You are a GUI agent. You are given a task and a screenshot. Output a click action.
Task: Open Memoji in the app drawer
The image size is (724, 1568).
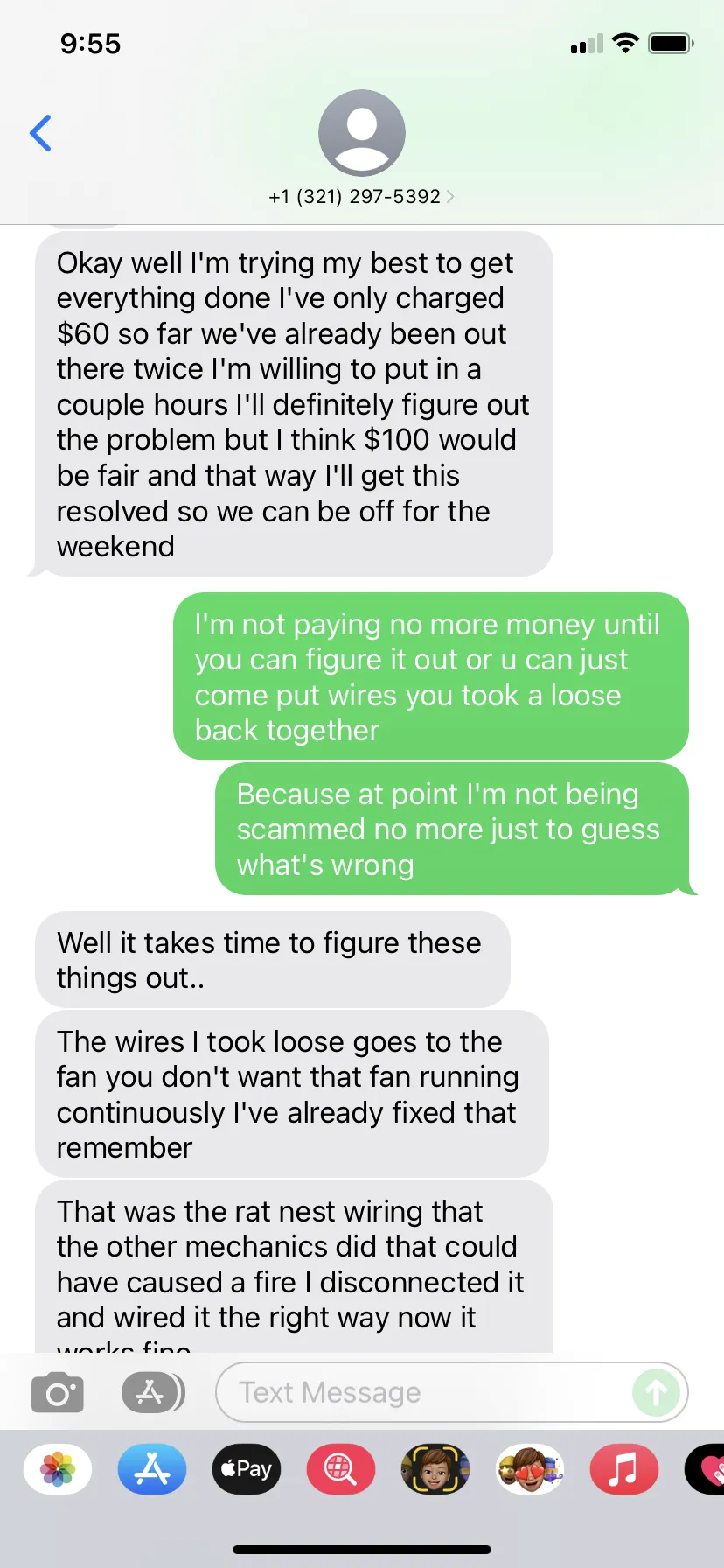pos(435,1469)
